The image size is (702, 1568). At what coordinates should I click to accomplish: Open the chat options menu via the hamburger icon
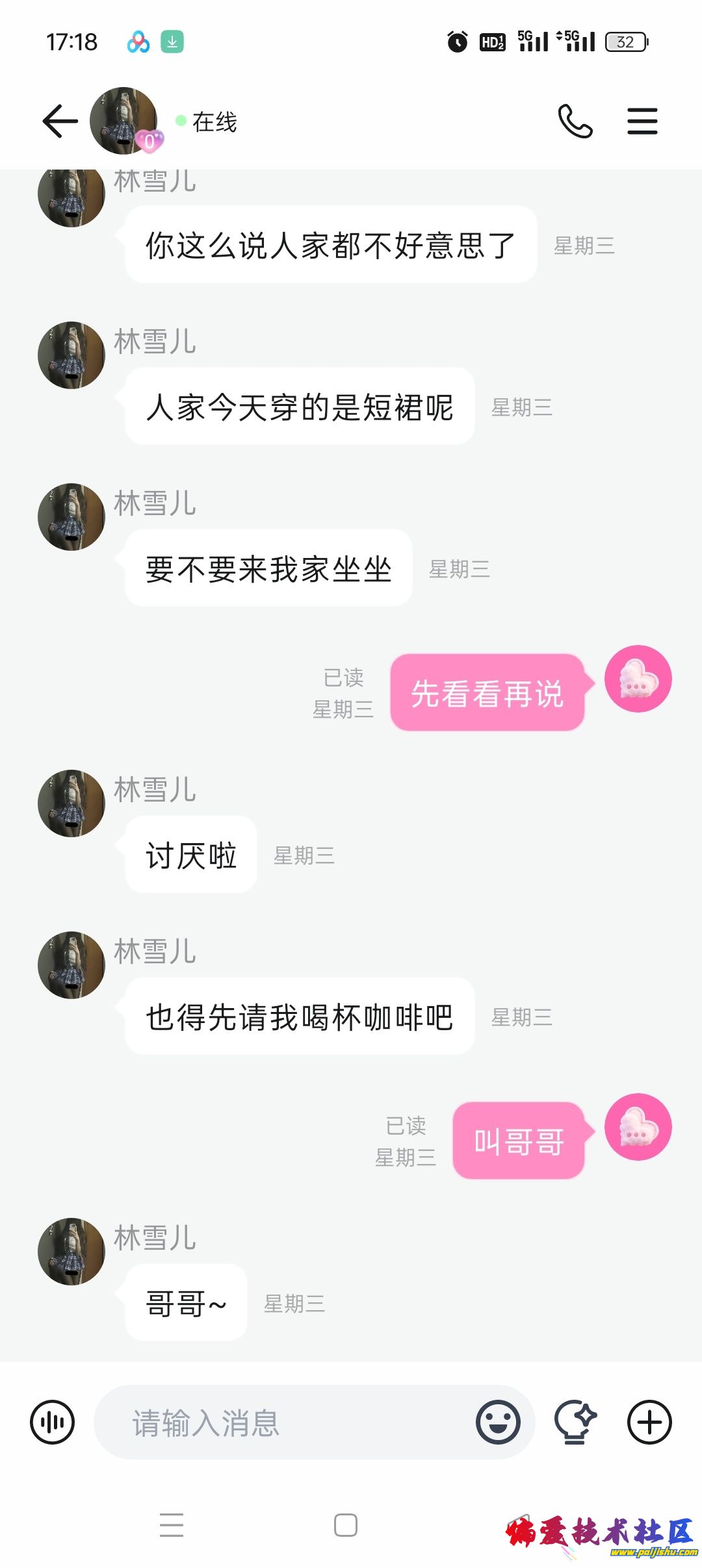(x=643, y=120)
